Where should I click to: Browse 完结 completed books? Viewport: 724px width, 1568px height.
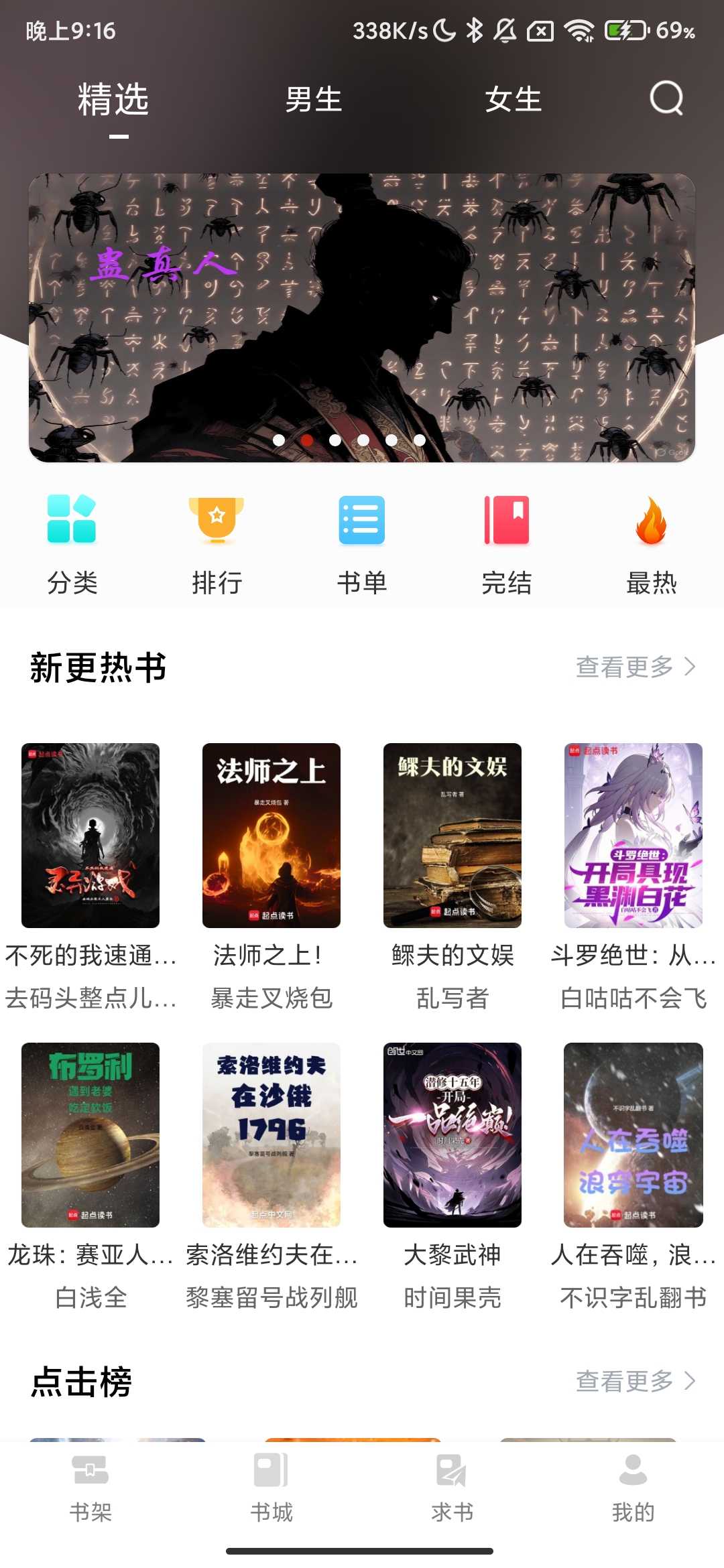[507, 544]
